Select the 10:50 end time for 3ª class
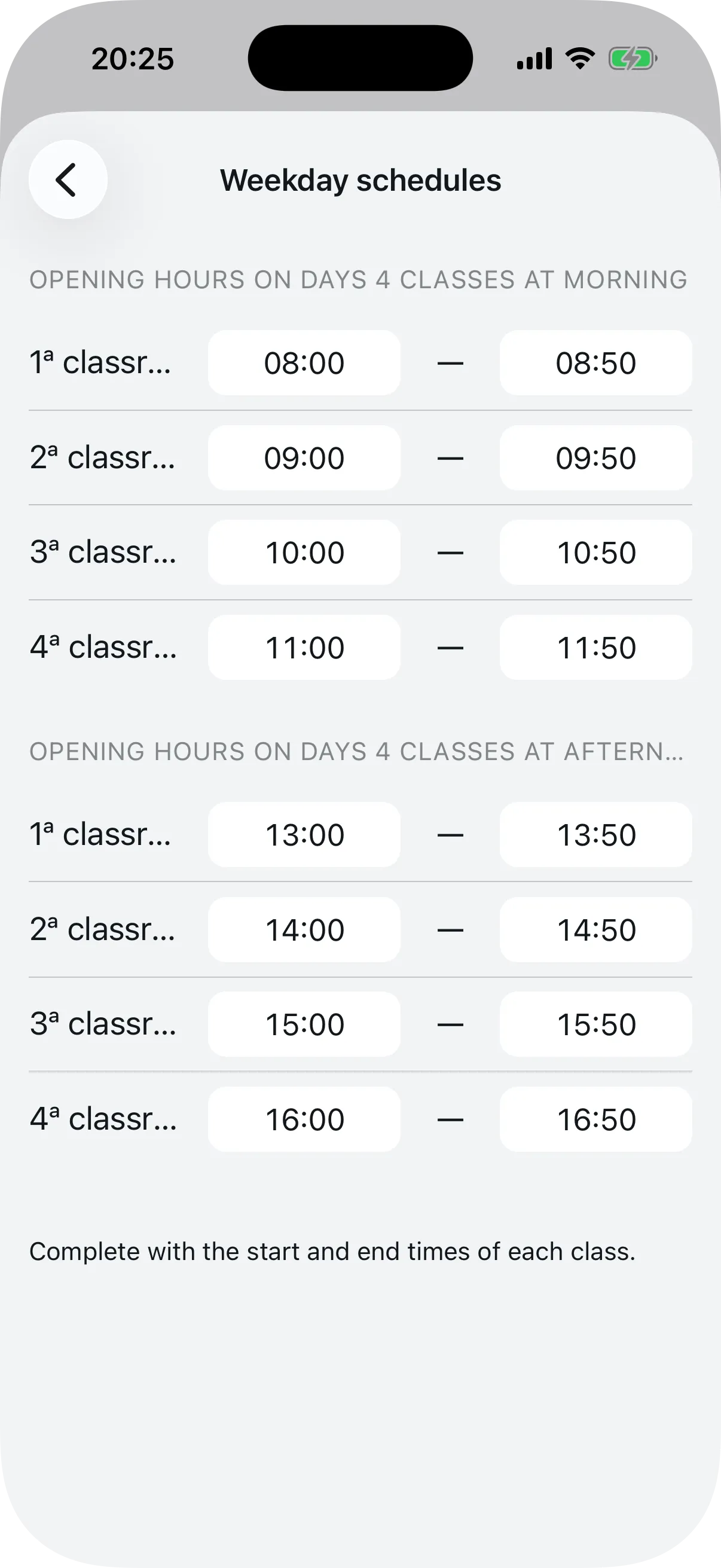 (595, 552)
